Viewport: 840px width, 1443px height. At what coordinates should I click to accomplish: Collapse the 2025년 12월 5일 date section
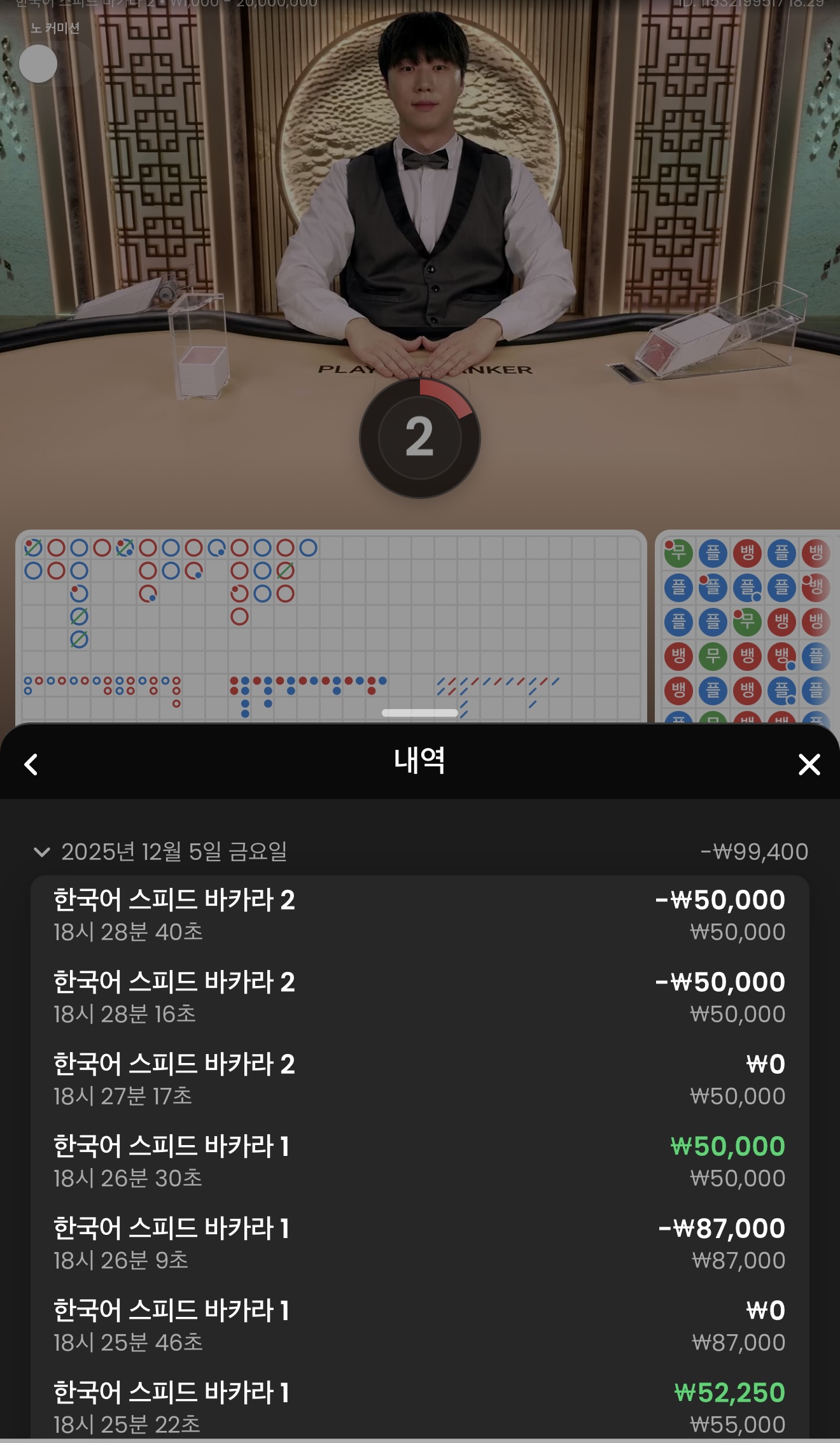pyautogui.click(x=43, y=852)
